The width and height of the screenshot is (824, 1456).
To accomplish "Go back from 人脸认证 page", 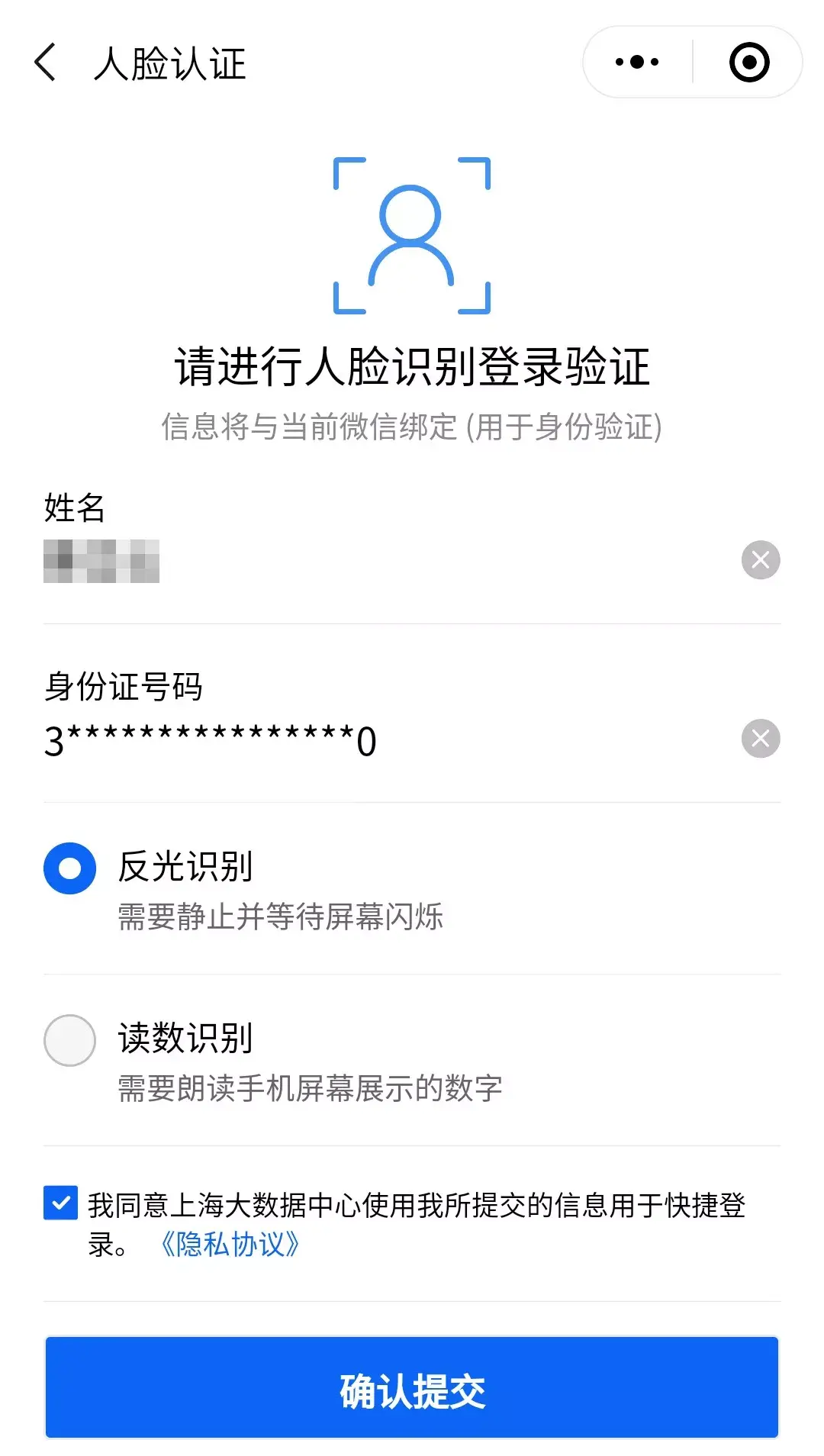I will click(x=46, y=63).
